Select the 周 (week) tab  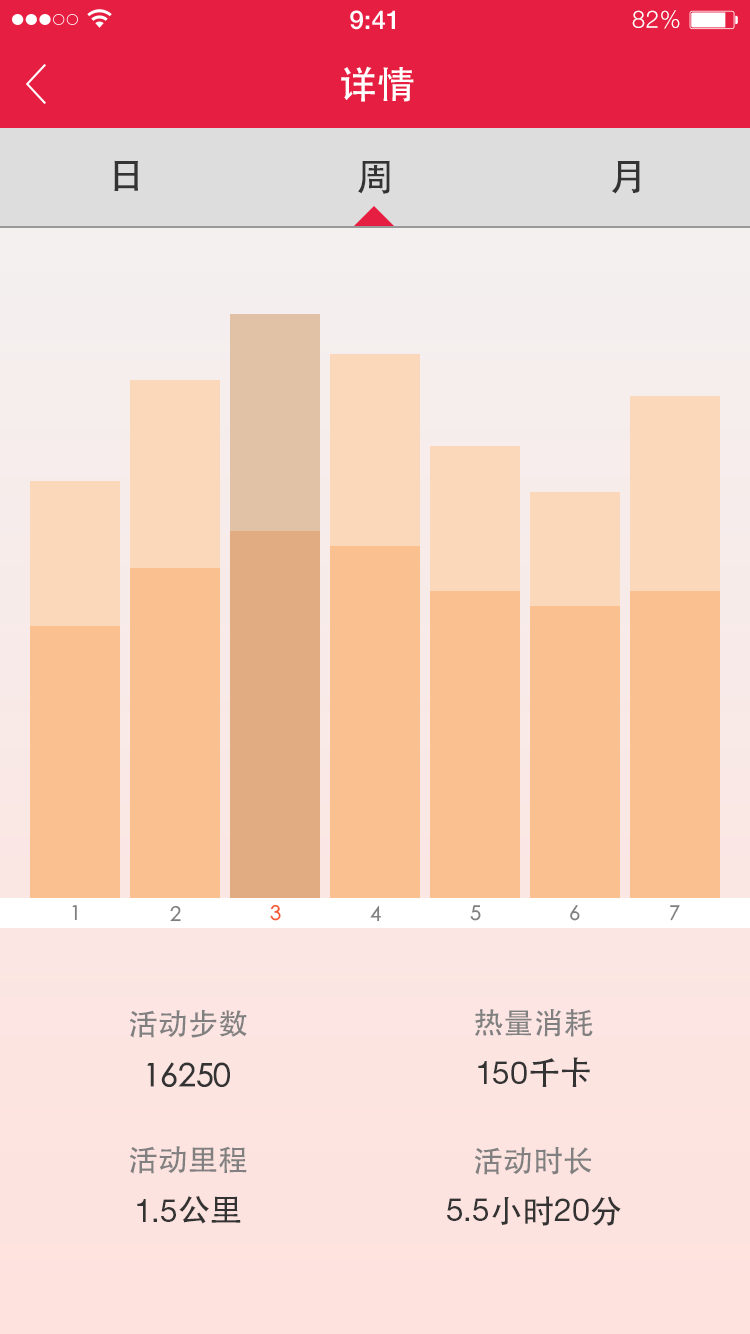pos(374,177)
